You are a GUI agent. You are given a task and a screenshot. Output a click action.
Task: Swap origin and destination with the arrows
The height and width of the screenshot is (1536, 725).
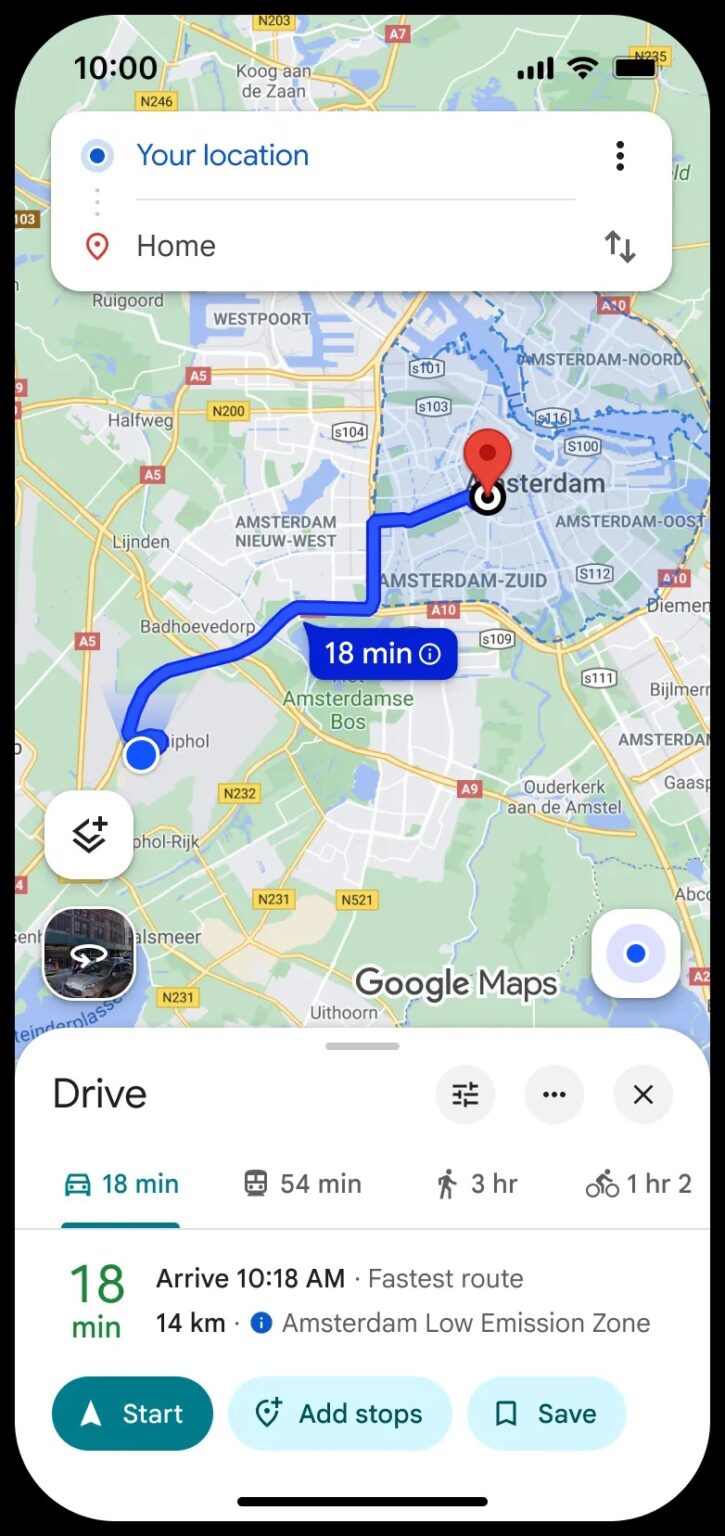point(620,246)
